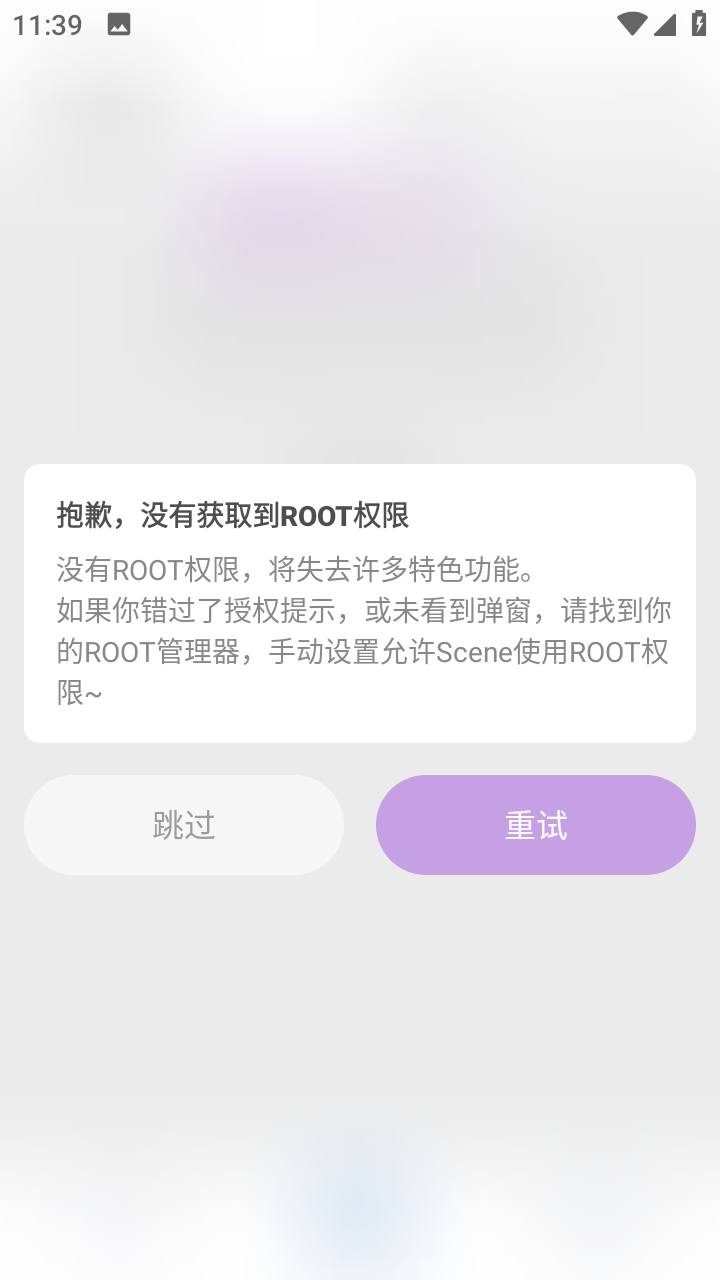Click the picture thumbnail icon near the time
The width and height of the screenshot is (720, 1280).
(x=119, y=23)
